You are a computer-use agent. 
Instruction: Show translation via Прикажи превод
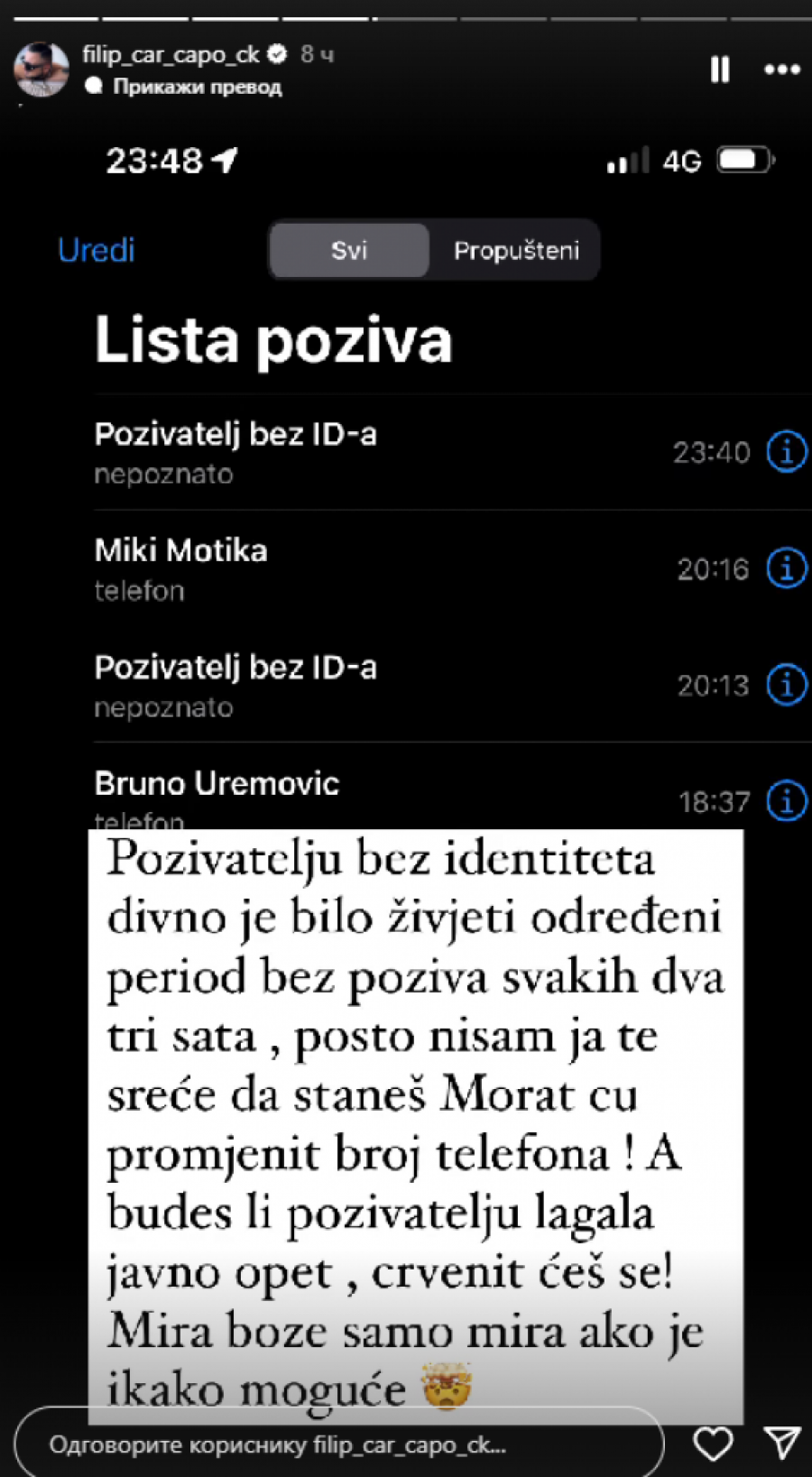(197, 88)
